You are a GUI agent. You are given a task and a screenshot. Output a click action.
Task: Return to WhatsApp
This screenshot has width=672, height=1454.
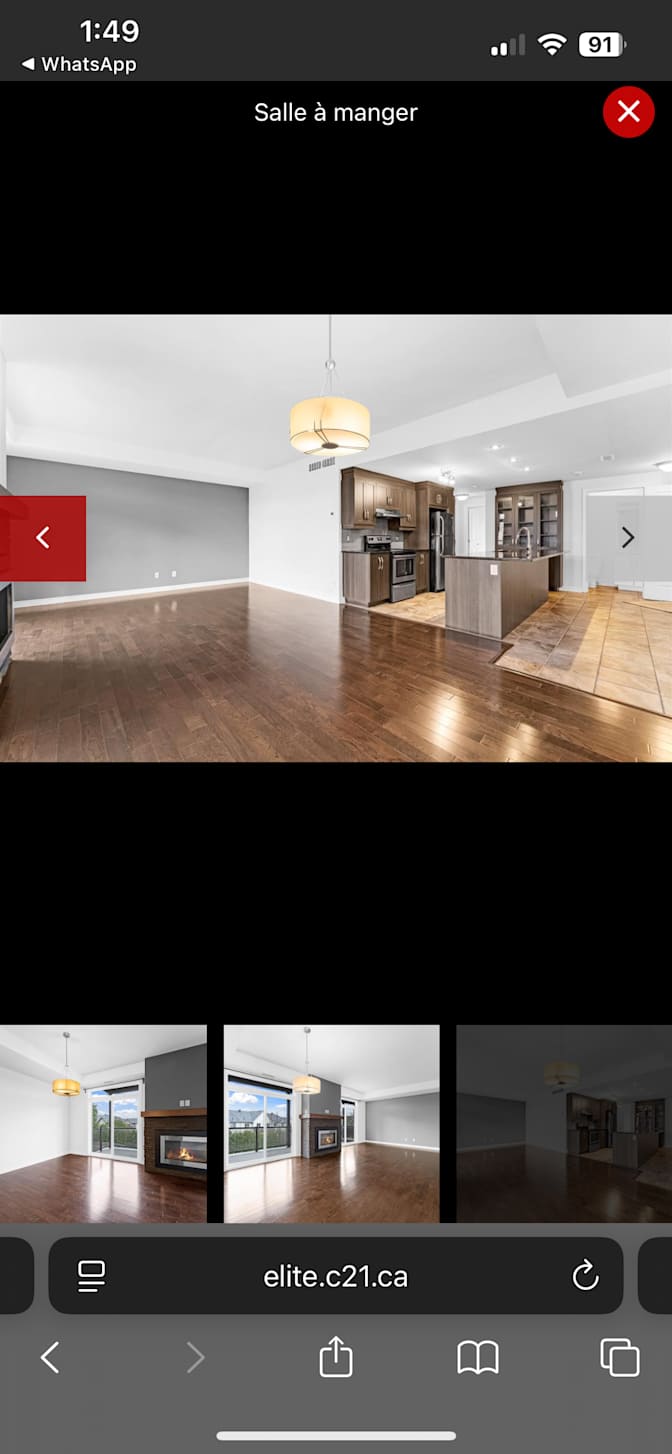pos(78,64)
